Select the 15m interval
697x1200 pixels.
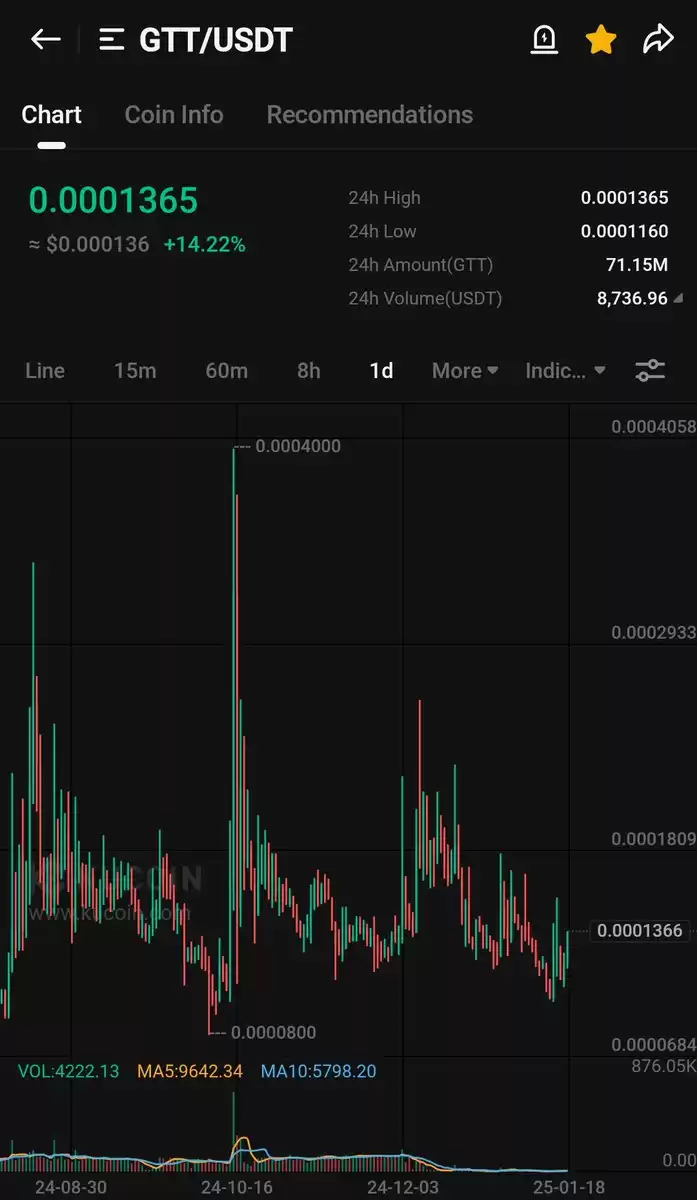pyautogui.click(x=135, y=371)
